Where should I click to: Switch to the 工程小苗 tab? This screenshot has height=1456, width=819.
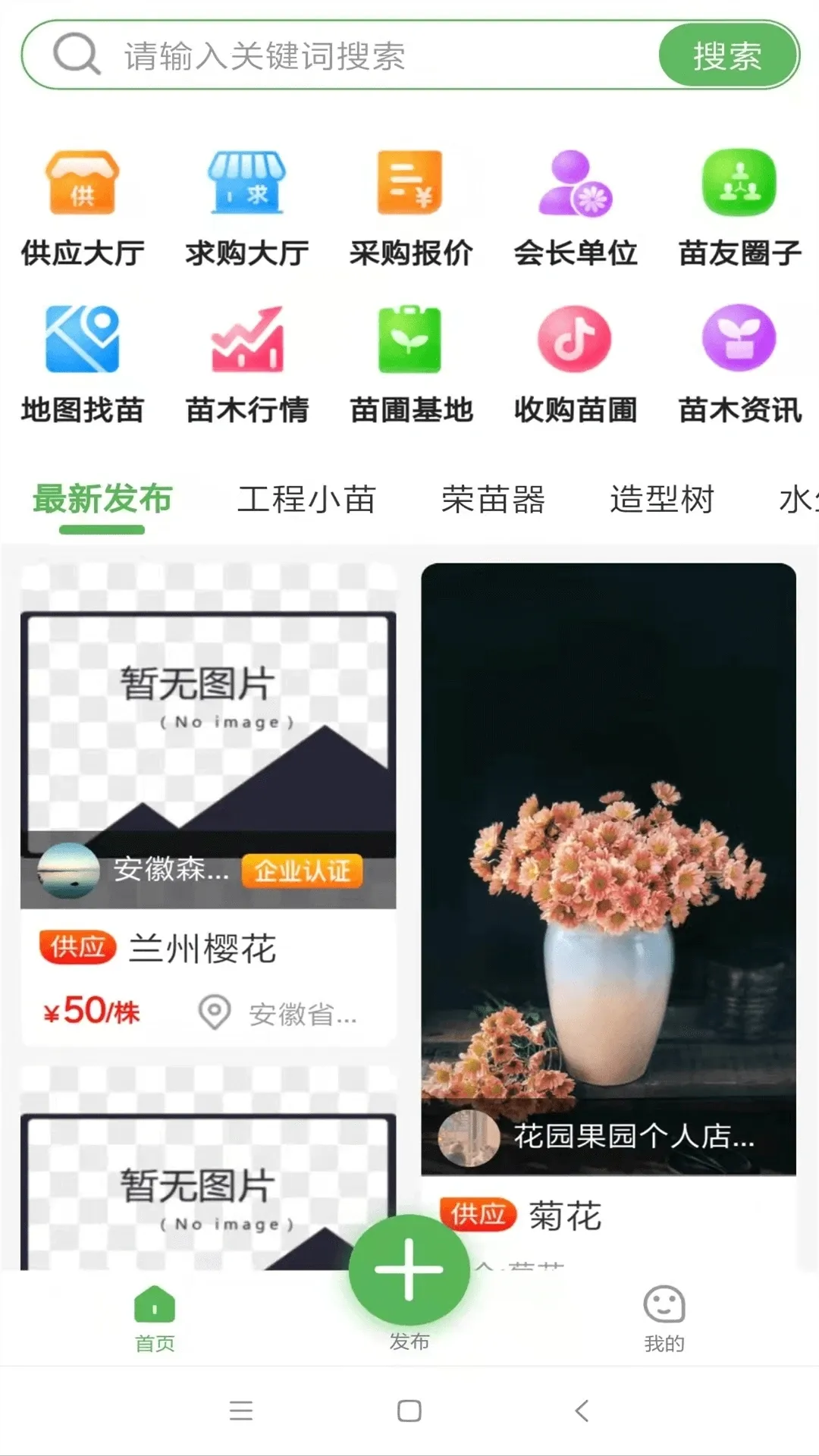306,499
